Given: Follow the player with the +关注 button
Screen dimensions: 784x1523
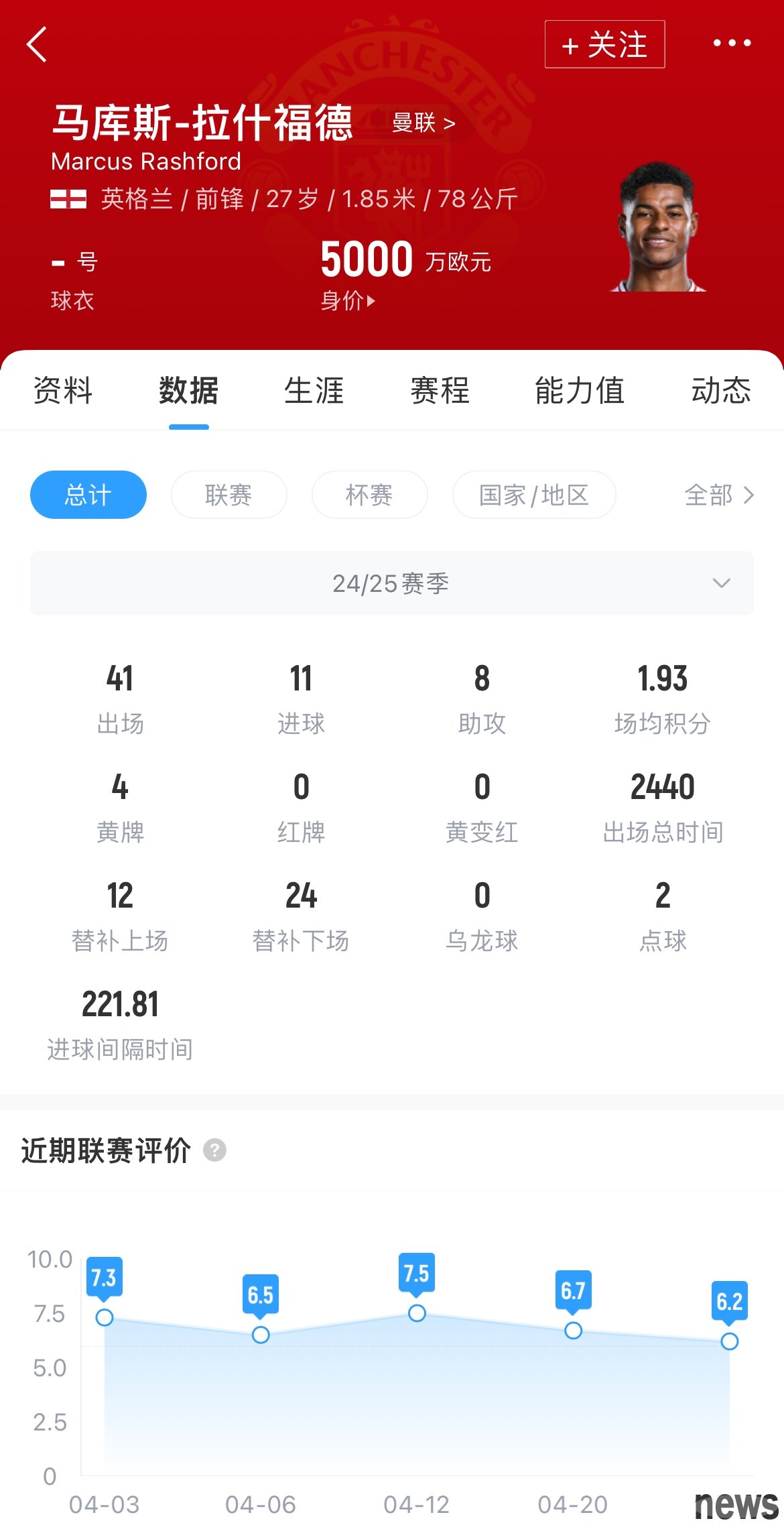Looking at the screenshot, I should coord(604,44).
